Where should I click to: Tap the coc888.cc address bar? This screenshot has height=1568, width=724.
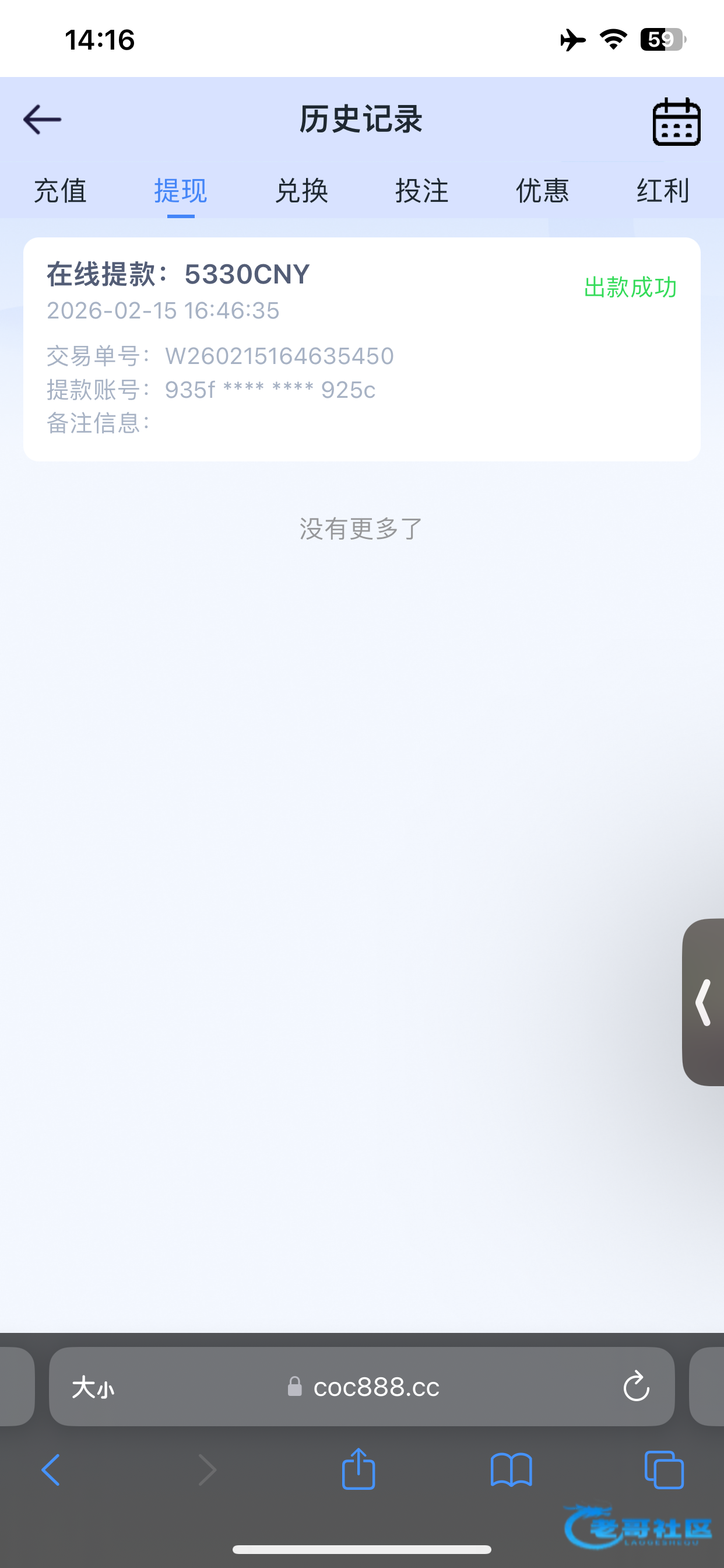[376, 1387]
